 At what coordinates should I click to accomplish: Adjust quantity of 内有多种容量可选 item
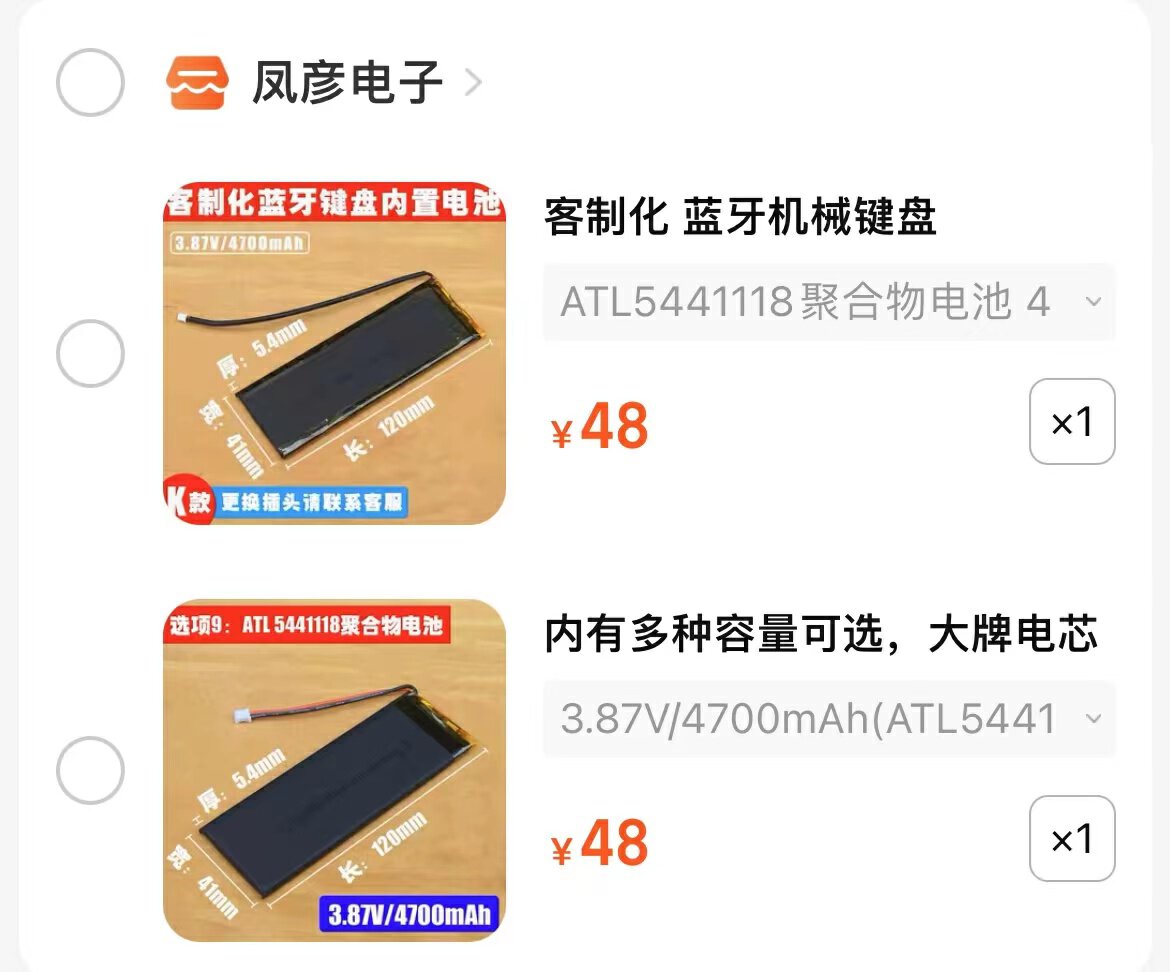click(1071, 839)
